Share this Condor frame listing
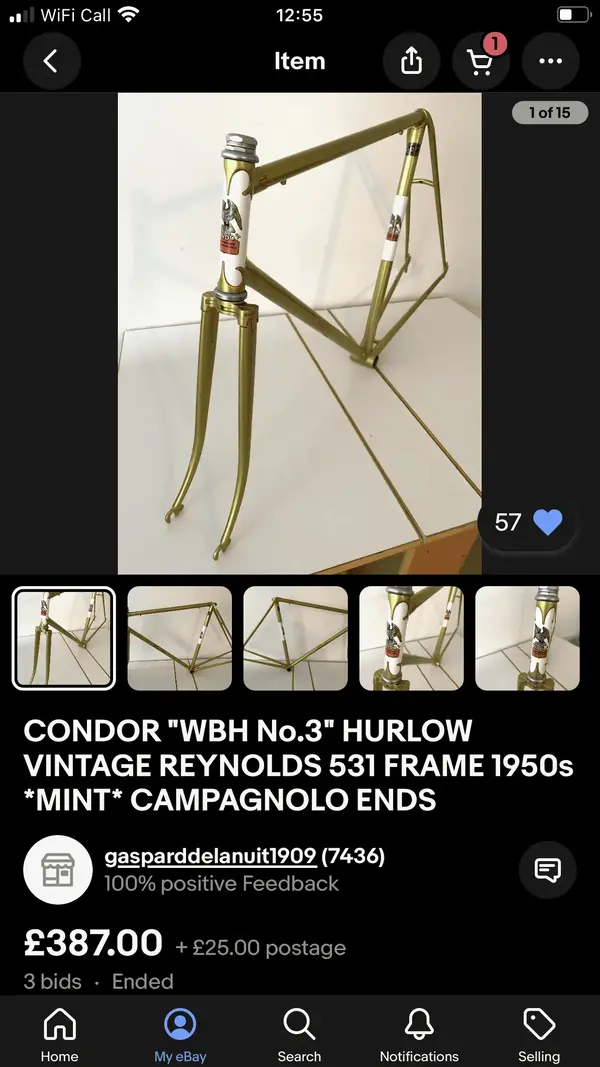Image resolution: width=600 pixels, height=1067 pixels. (412, 61)
